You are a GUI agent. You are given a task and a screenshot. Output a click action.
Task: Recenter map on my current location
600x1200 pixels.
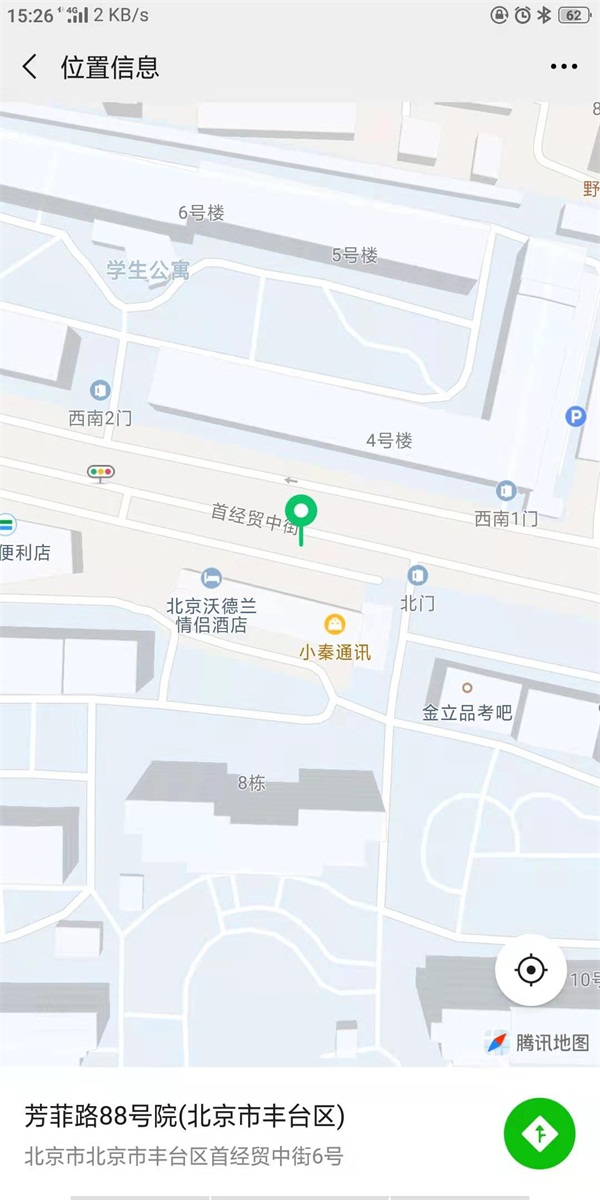coord(531,970)
